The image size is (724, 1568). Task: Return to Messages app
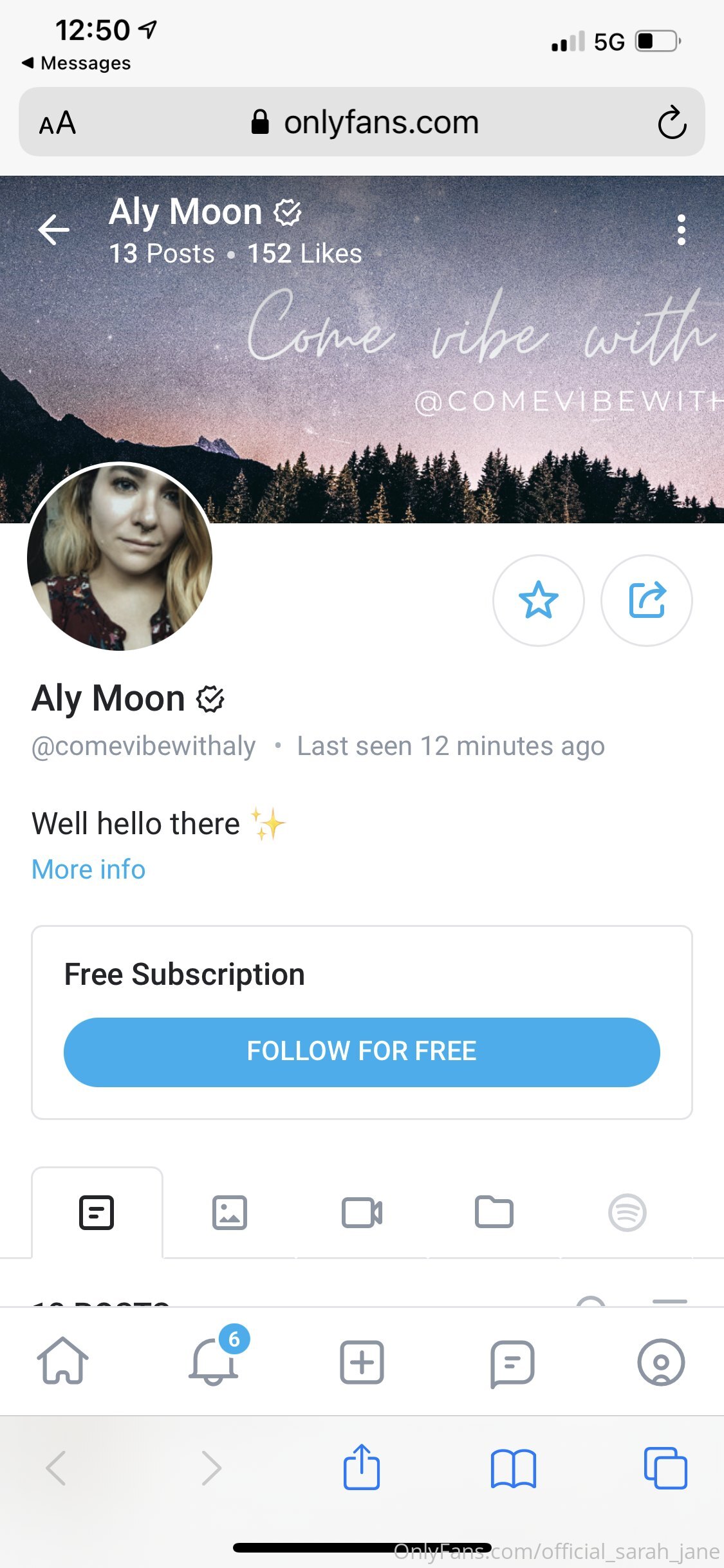point(76,63)
